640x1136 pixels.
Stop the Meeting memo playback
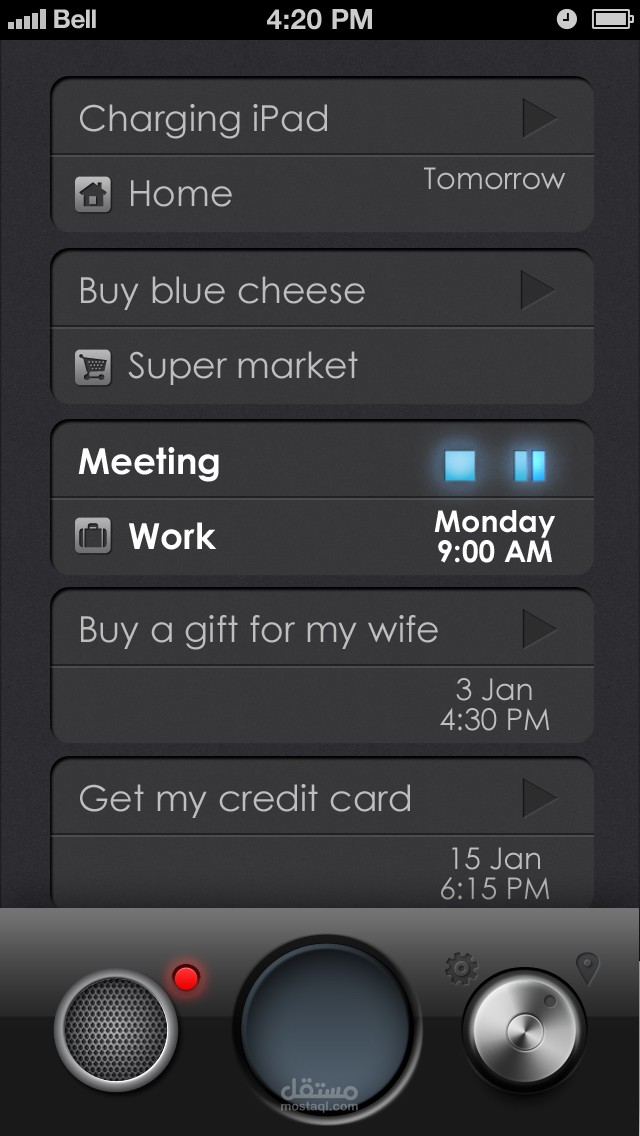[460, 465]
